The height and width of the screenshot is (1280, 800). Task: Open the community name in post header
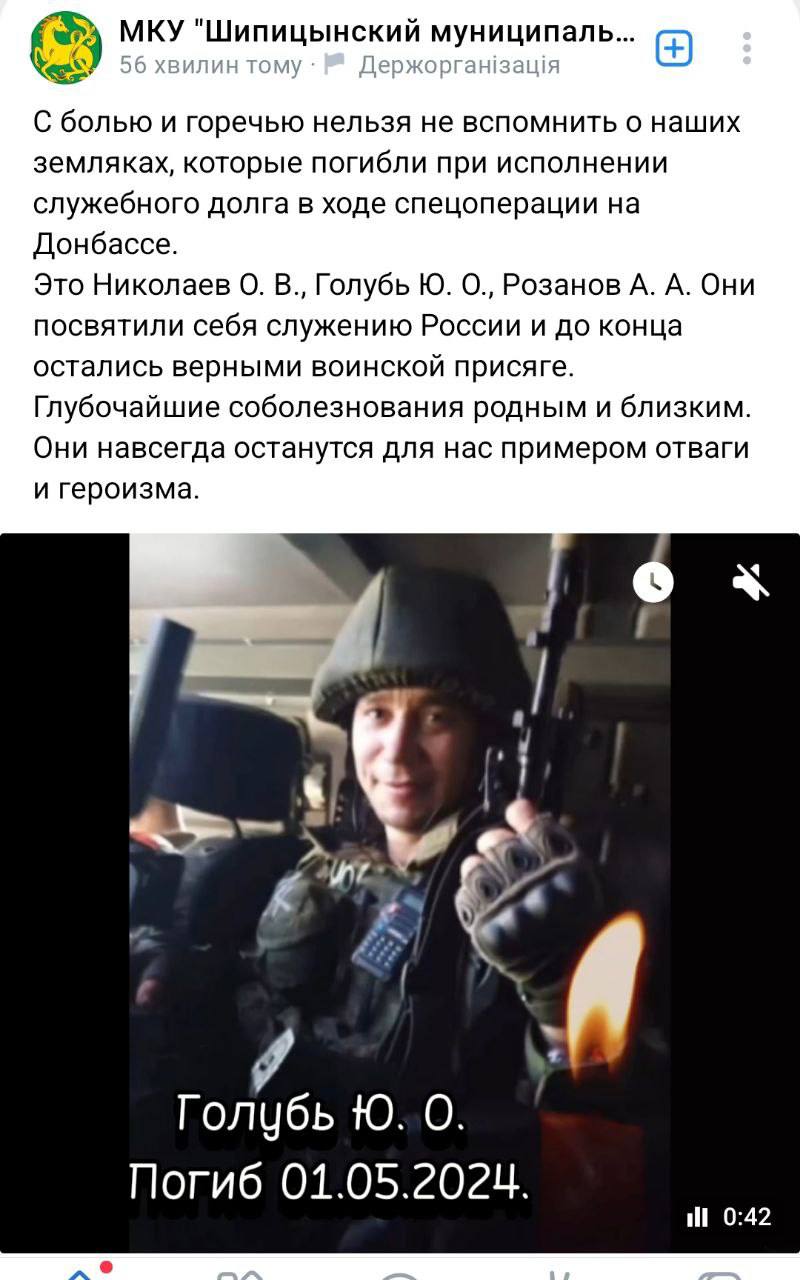376,32
